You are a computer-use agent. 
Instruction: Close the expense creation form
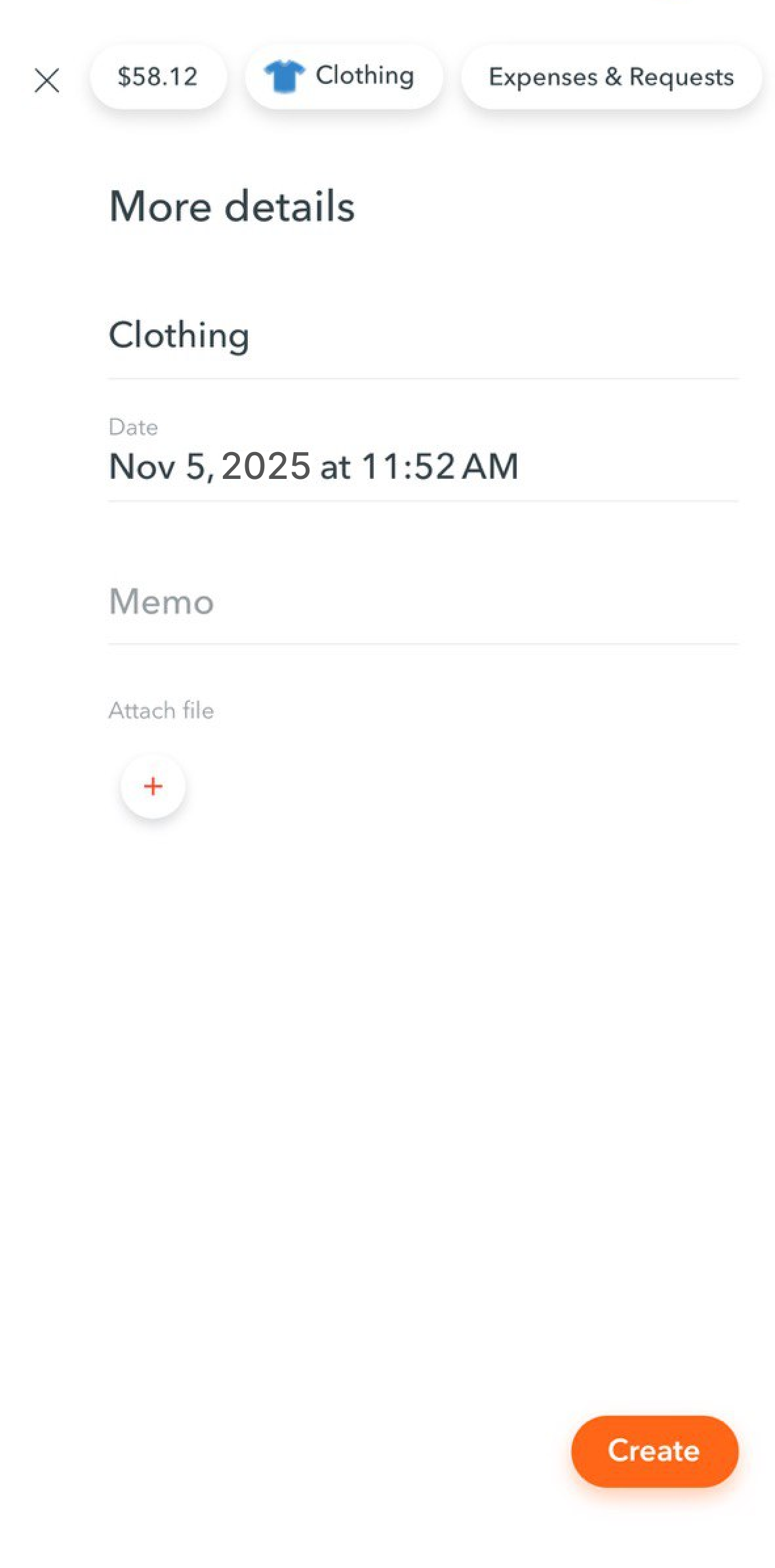[47, 81]
